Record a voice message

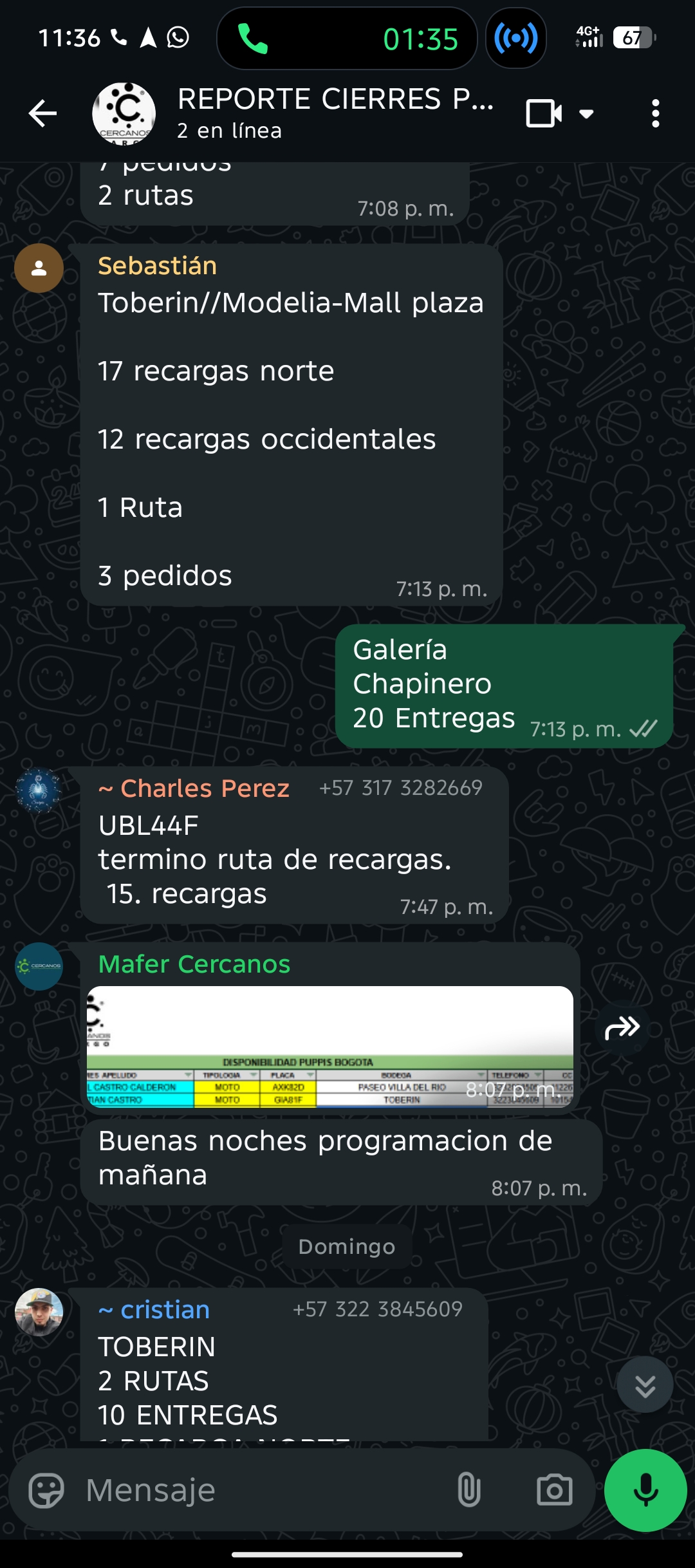[x=645, y=1490]
